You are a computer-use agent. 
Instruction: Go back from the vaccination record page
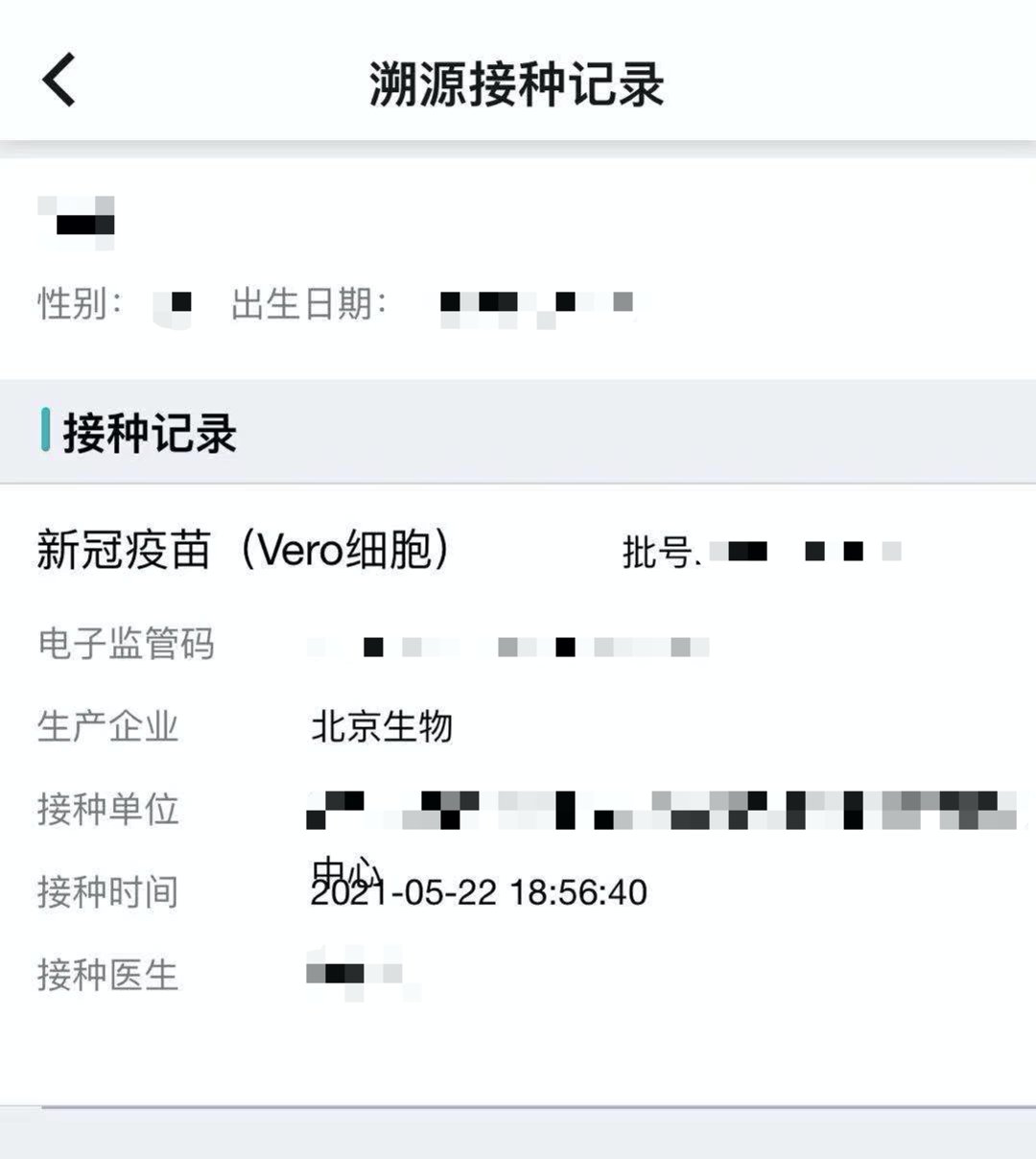[59, 81]
